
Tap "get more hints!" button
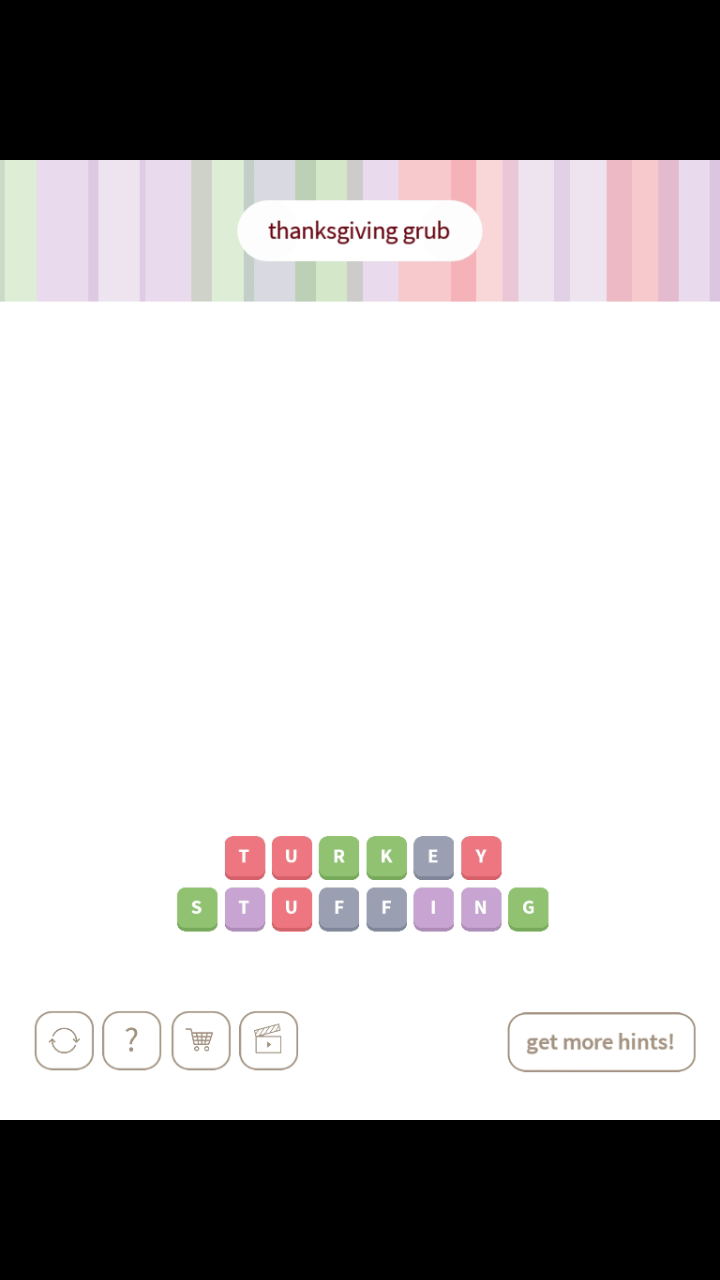[x=600, y=1041]
